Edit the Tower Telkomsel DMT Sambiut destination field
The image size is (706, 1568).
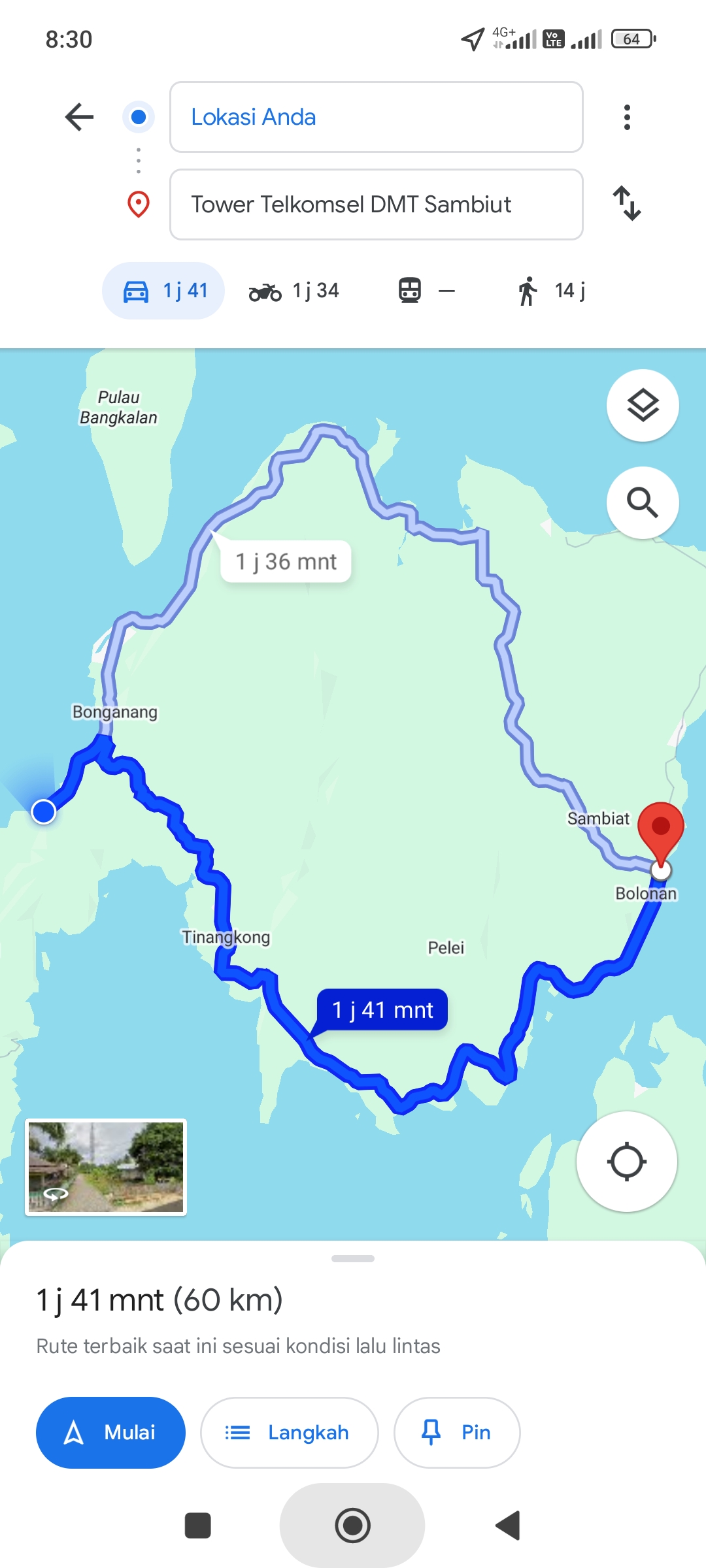click(x=376, y=204)
